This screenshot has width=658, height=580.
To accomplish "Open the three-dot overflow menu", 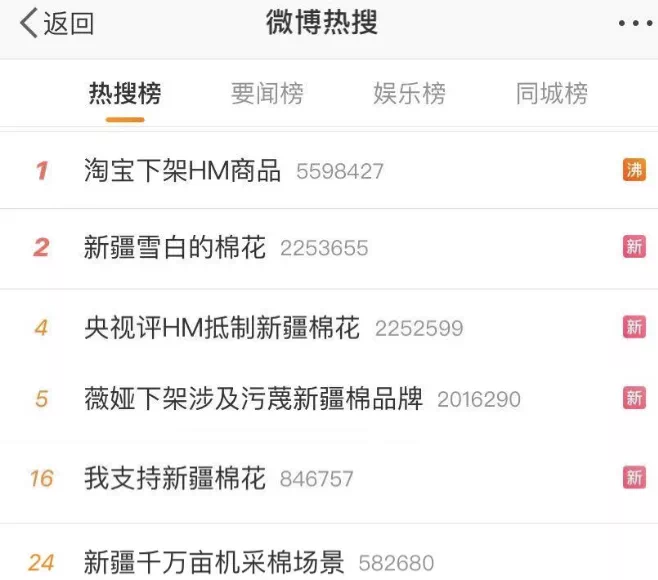I will (634, 24).
